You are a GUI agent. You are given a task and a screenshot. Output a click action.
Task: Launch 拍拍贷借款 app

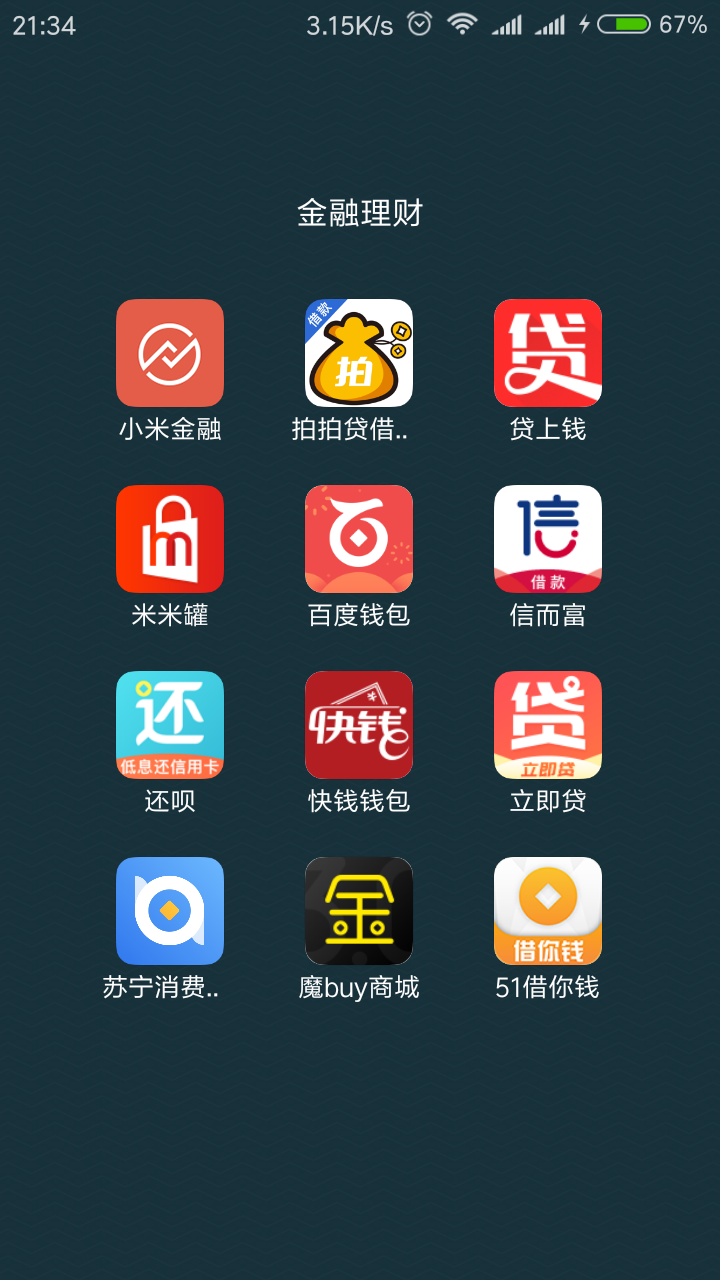(359, 353)
